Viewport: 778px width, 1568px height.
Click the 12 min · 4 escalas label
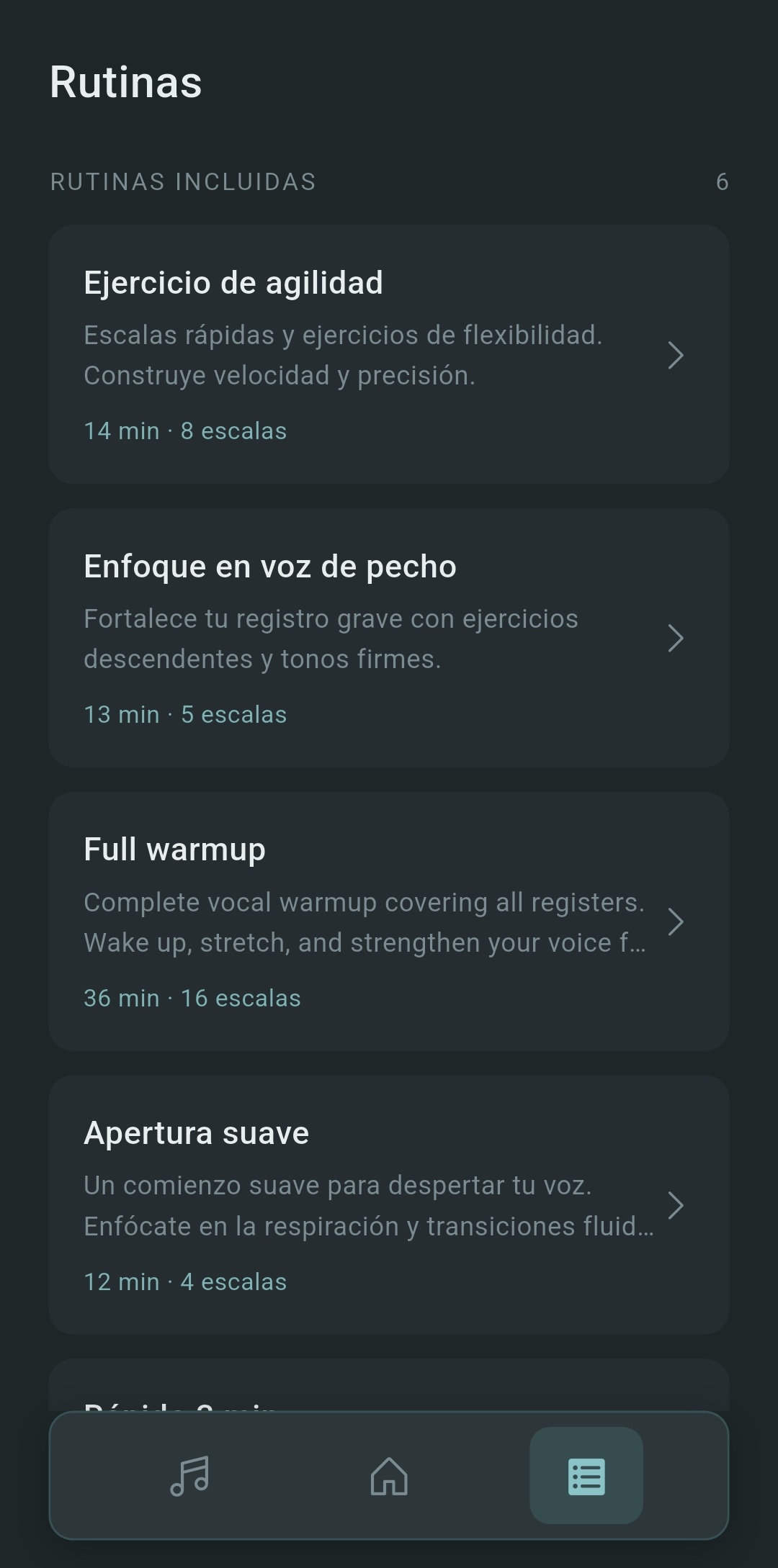pos(185,1281)
